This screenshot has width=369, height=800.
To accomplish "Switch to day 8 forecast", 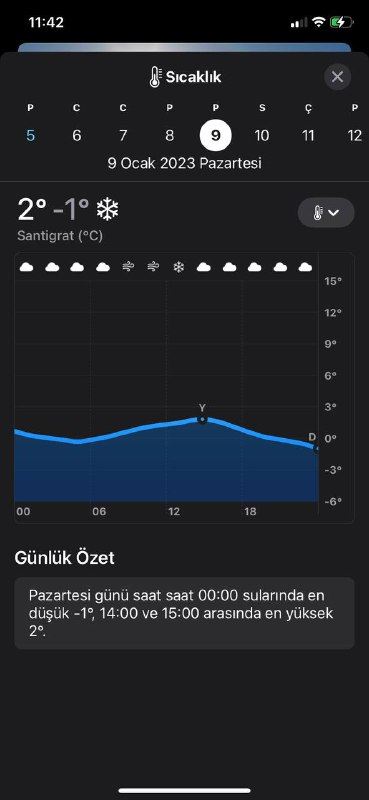I will [169, 136].
